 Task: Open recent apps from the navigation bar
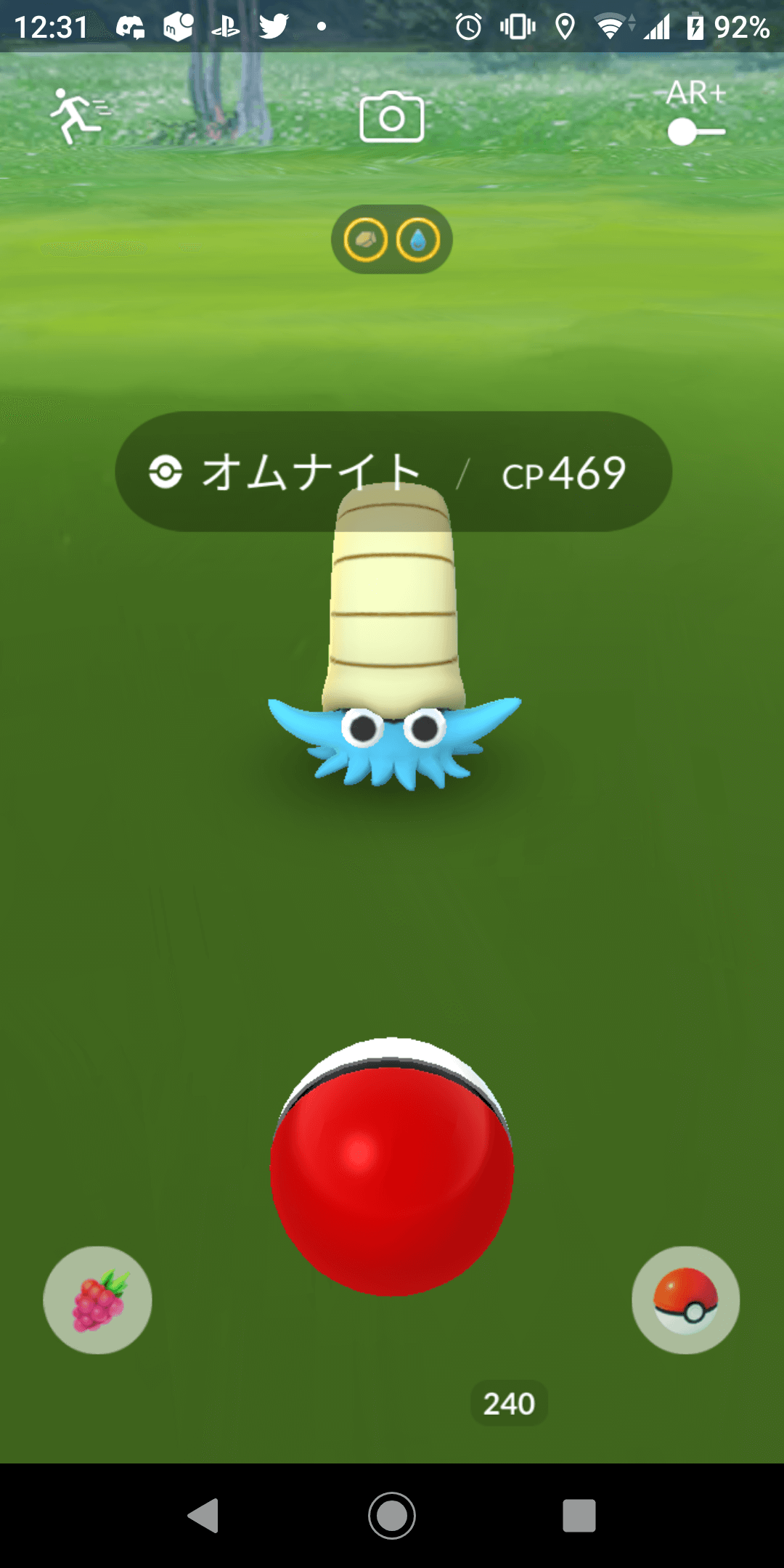coord(579,1515)
